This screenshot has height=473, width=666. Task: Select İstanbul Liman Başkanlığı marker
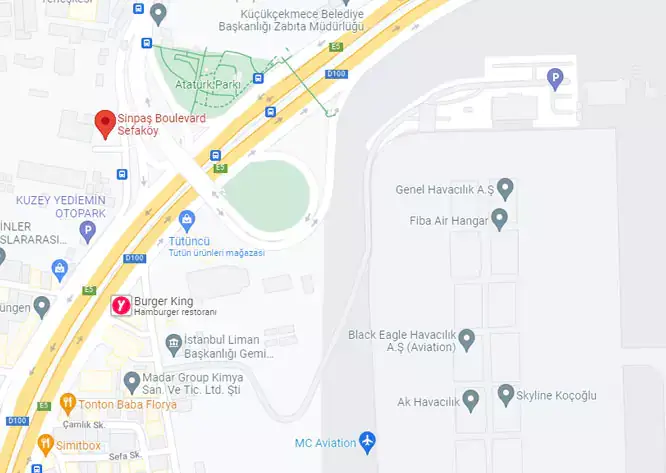[172, 344]
